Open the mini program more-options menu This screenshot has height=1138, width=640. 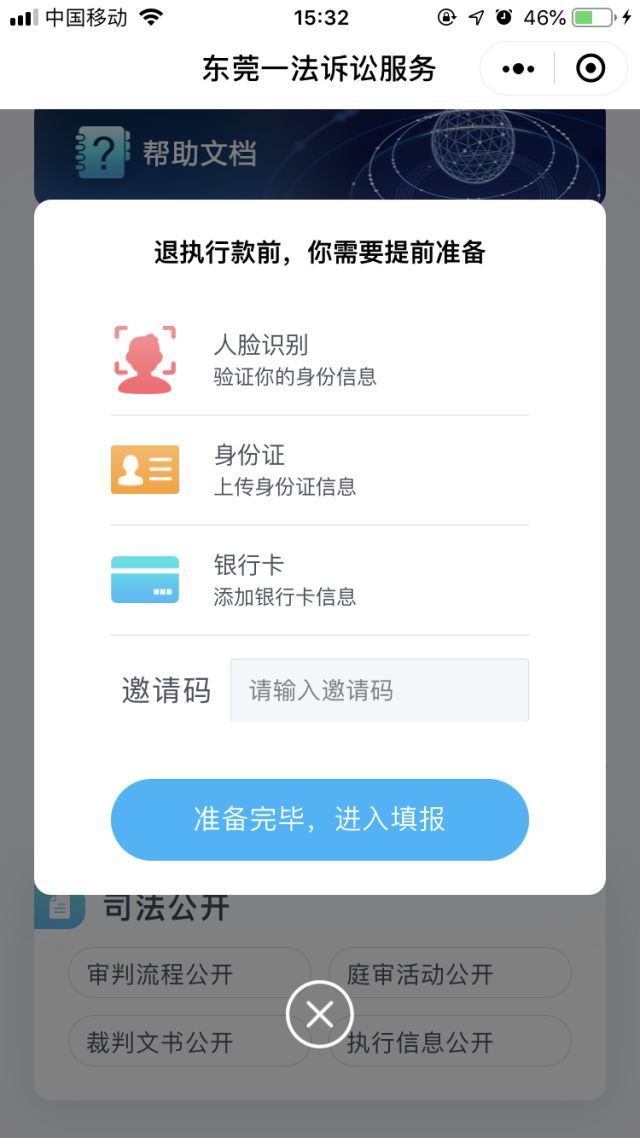518,69
